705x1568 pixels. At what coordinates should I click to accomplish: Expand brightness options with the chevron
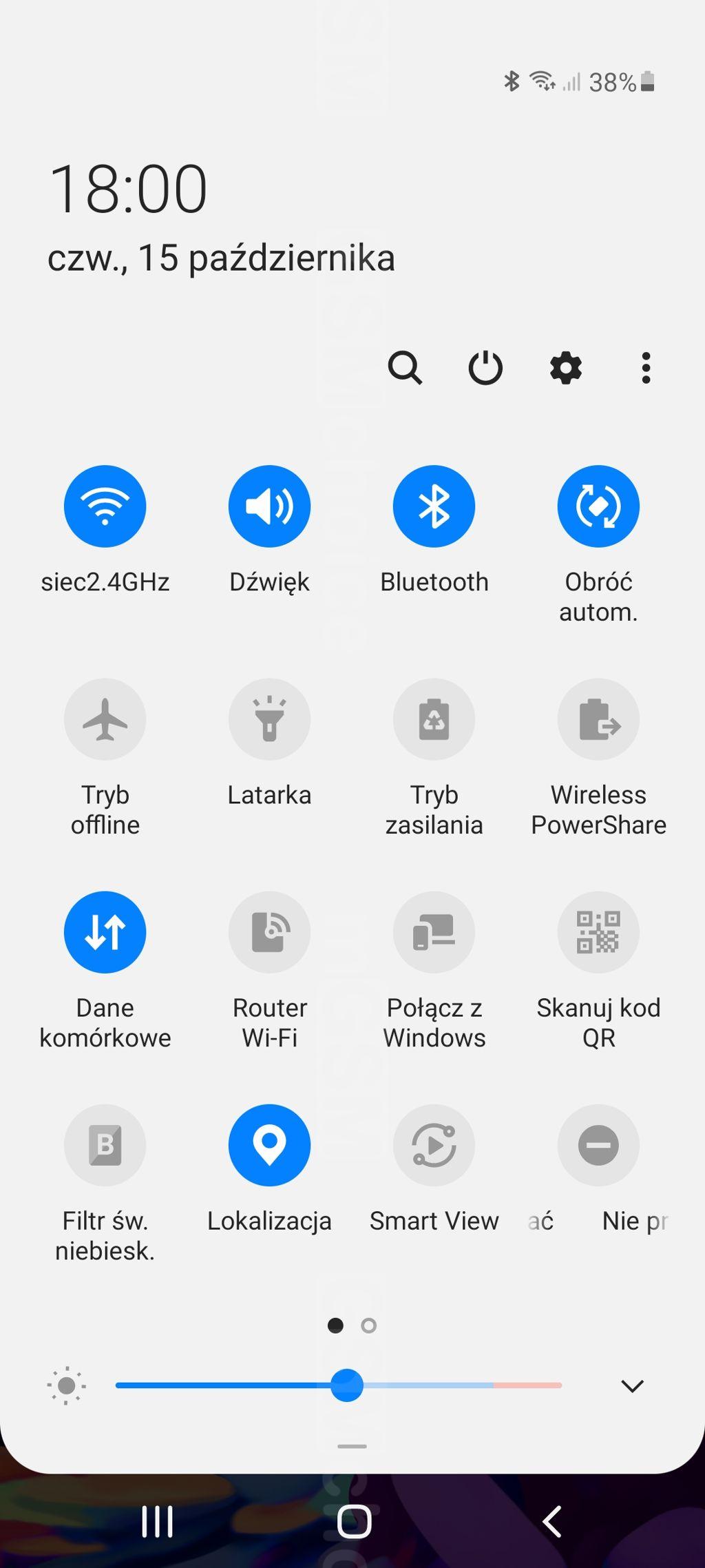pyautogui.click(x=632, y=1385)
